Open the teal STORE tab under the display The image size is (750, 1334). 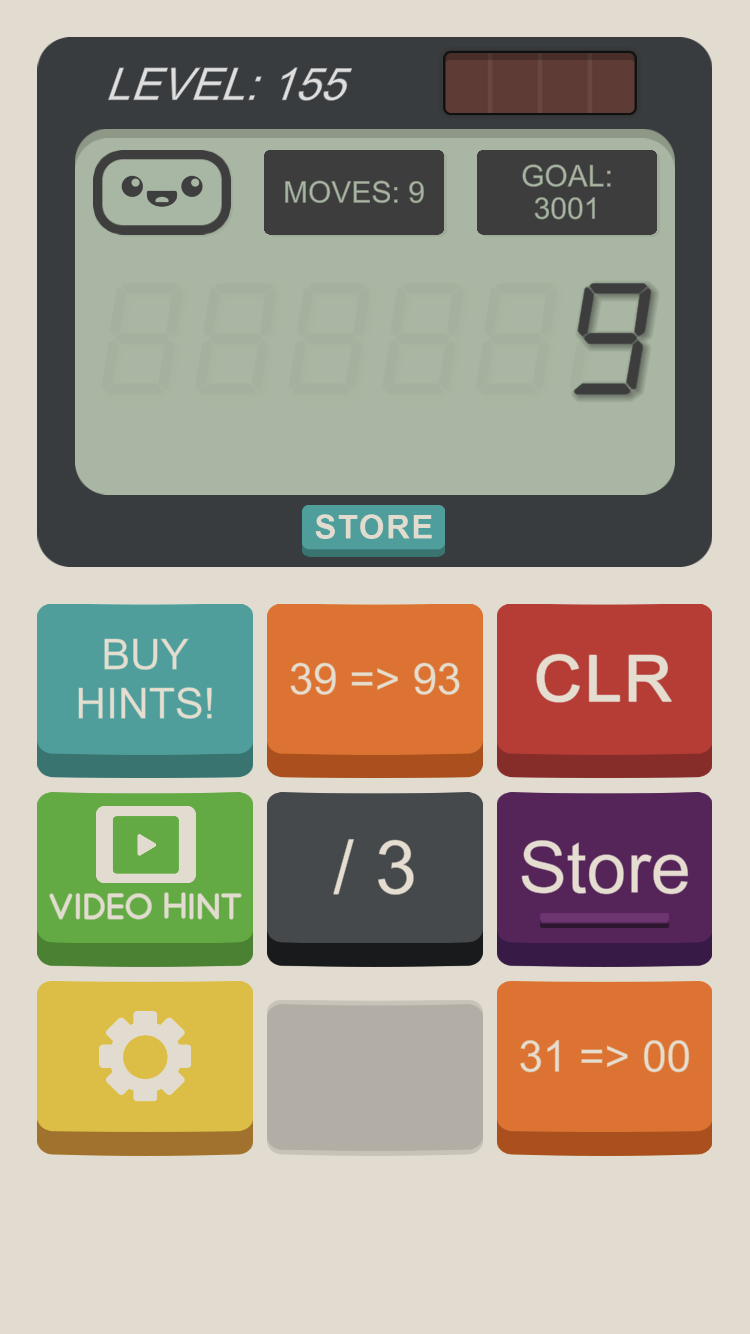(373, 527)
